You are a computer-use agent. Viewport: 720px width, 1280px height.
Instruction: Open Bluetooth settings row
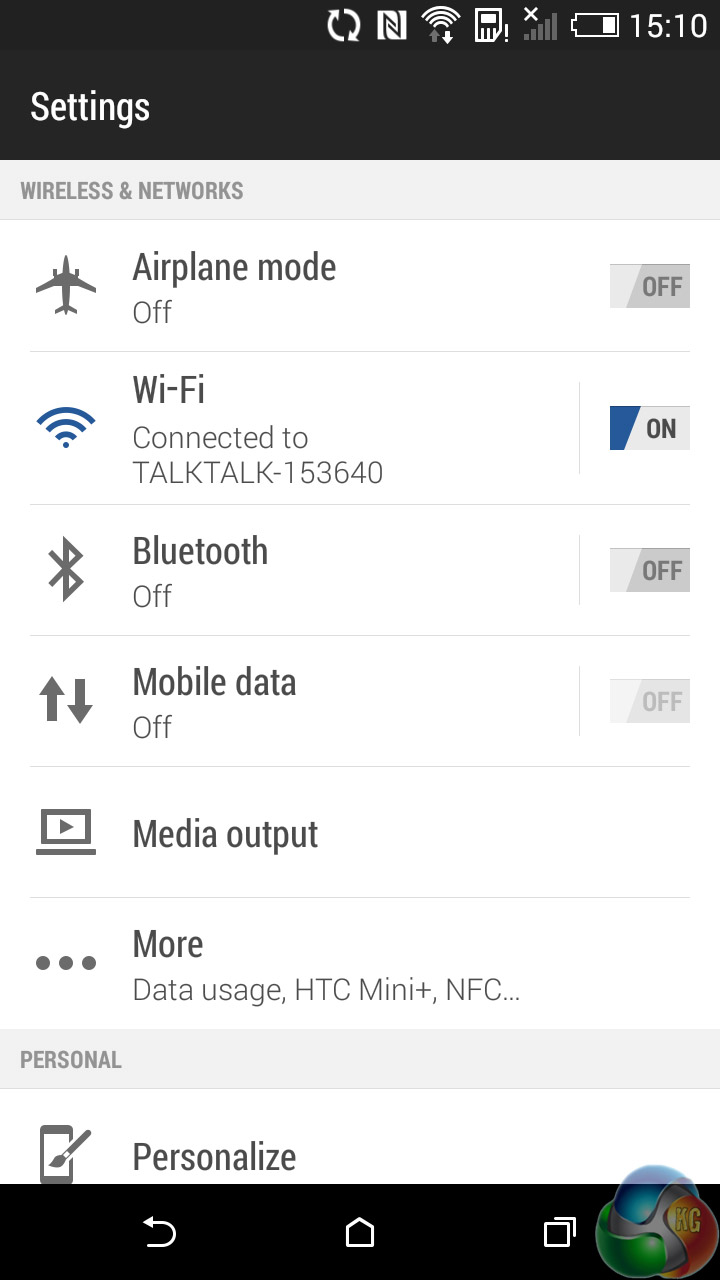(300, 570)
